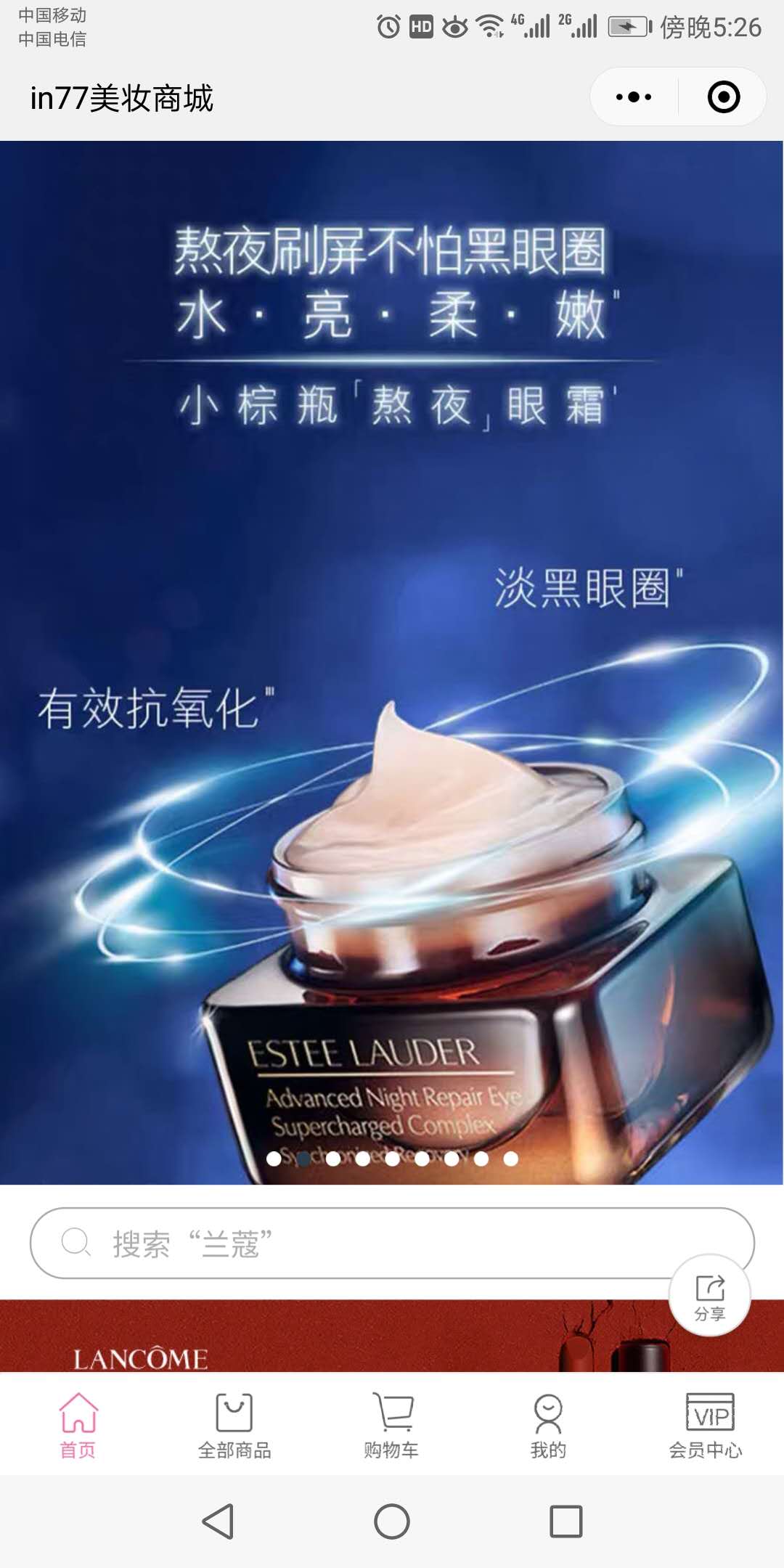Switch to the 全部商品 tab
Image resolution: width=784 pixels, height=1568 pixels.
(234, 1426)
